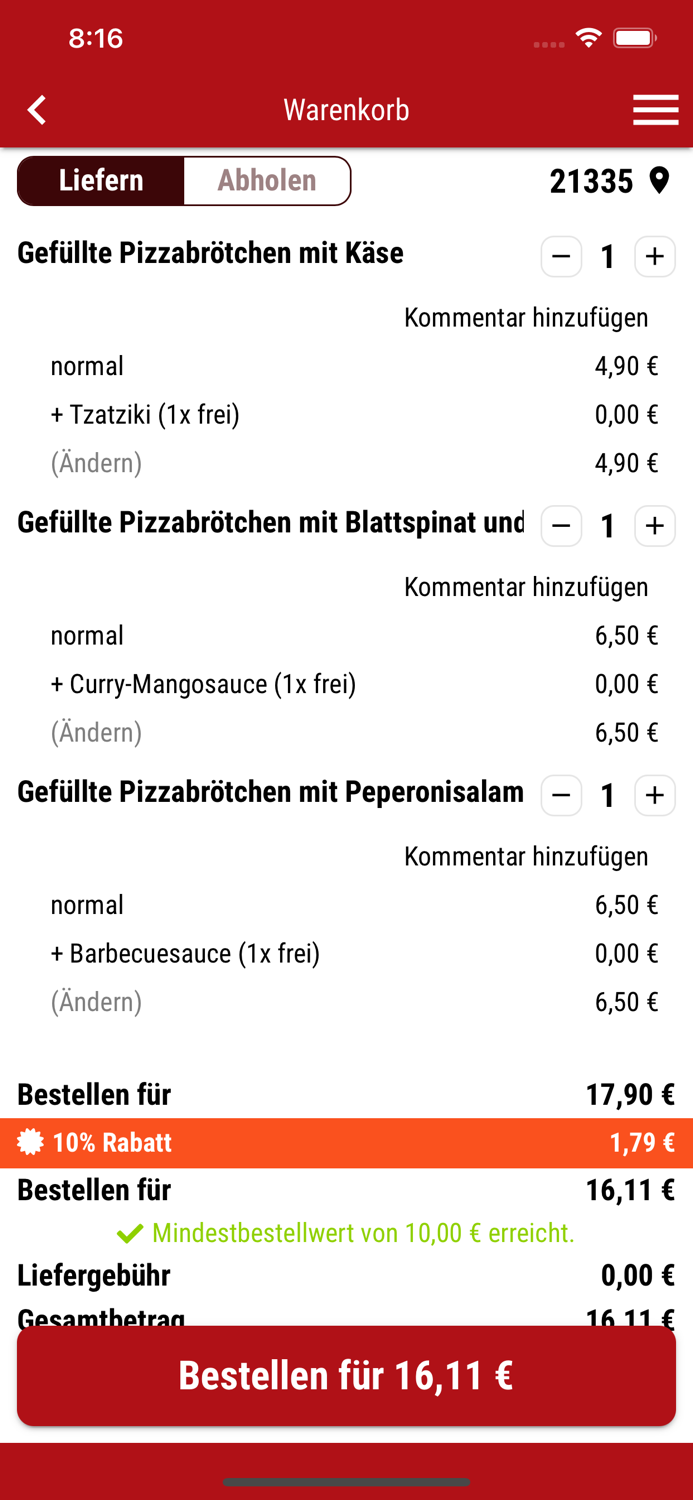Select the Liefern delivery option
Image resolution: width=693 pixels, height=1500 pixels.
click(x=101, y=181)
